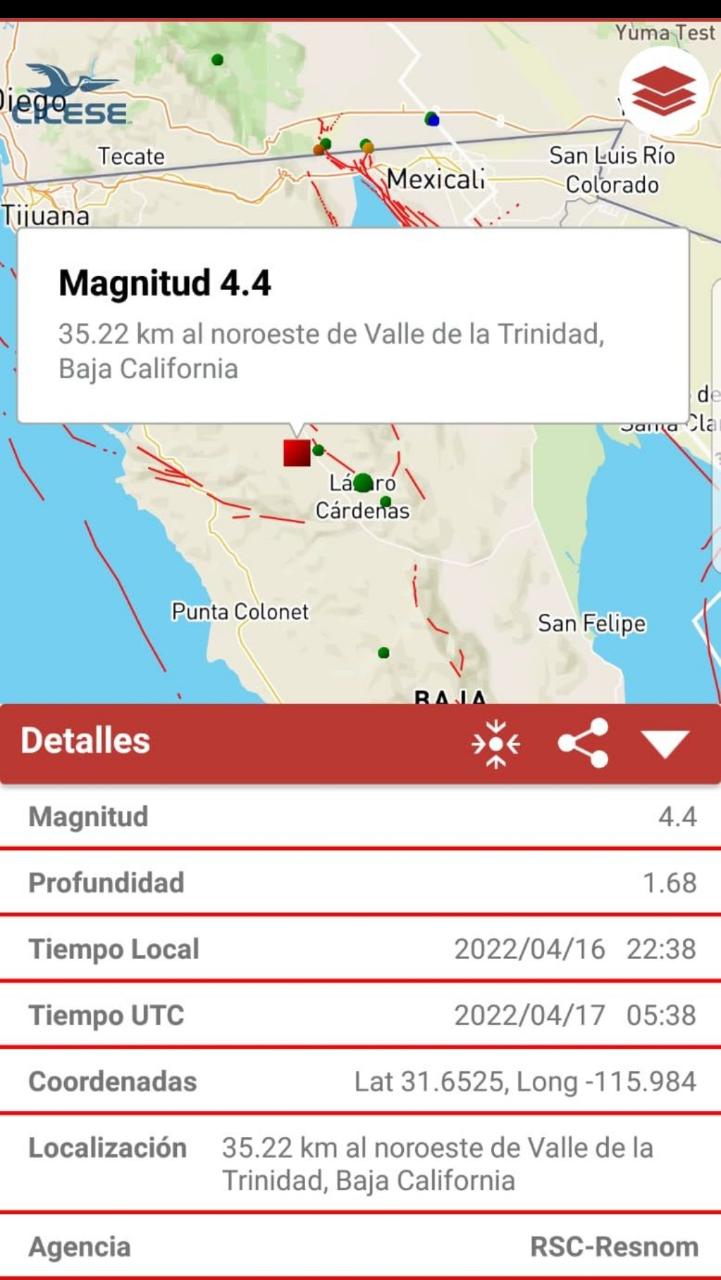This screenshot has width=721, height=1280.
Task: Open the map layers button
Action: click(x=664, y=91)
